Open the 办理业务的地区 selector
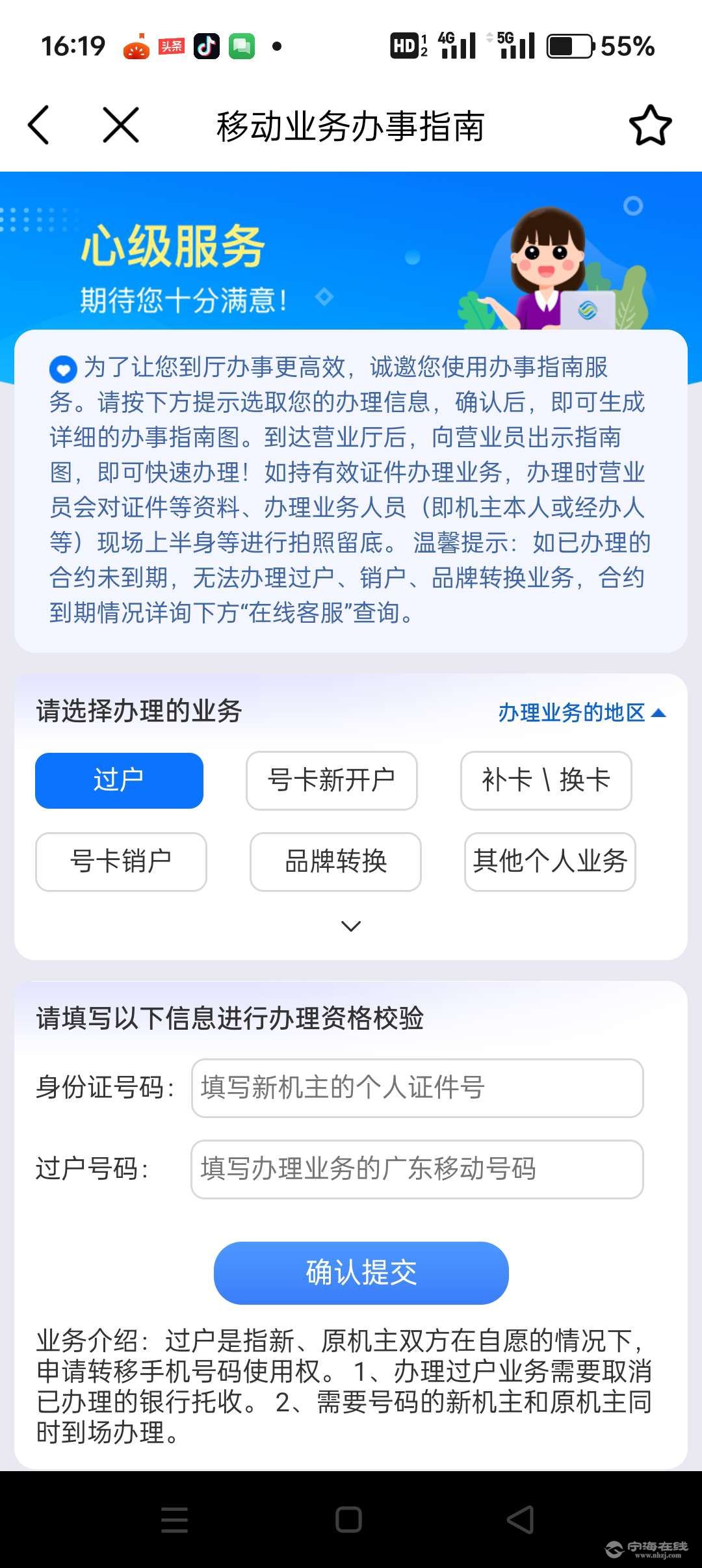Image resolution: width=702 pixels, height=1568 pixels. [582, 712]
